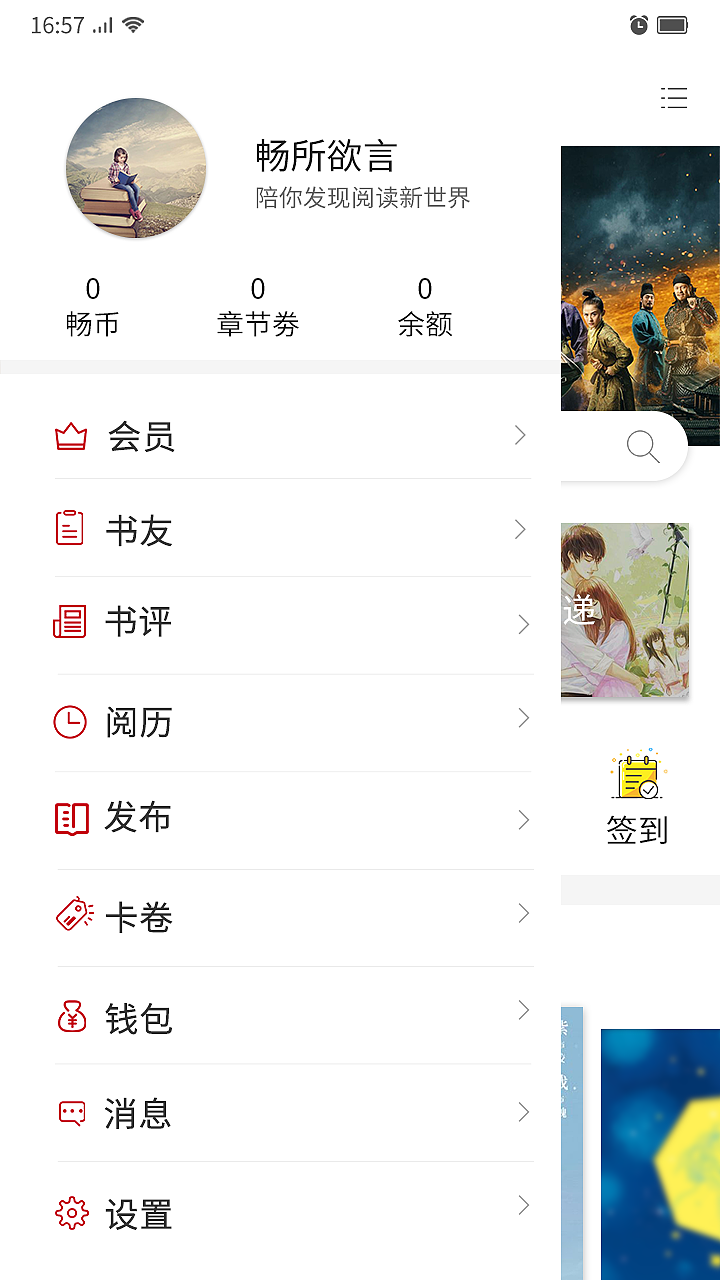Select the 书友 book friends icon

(70, 530)
